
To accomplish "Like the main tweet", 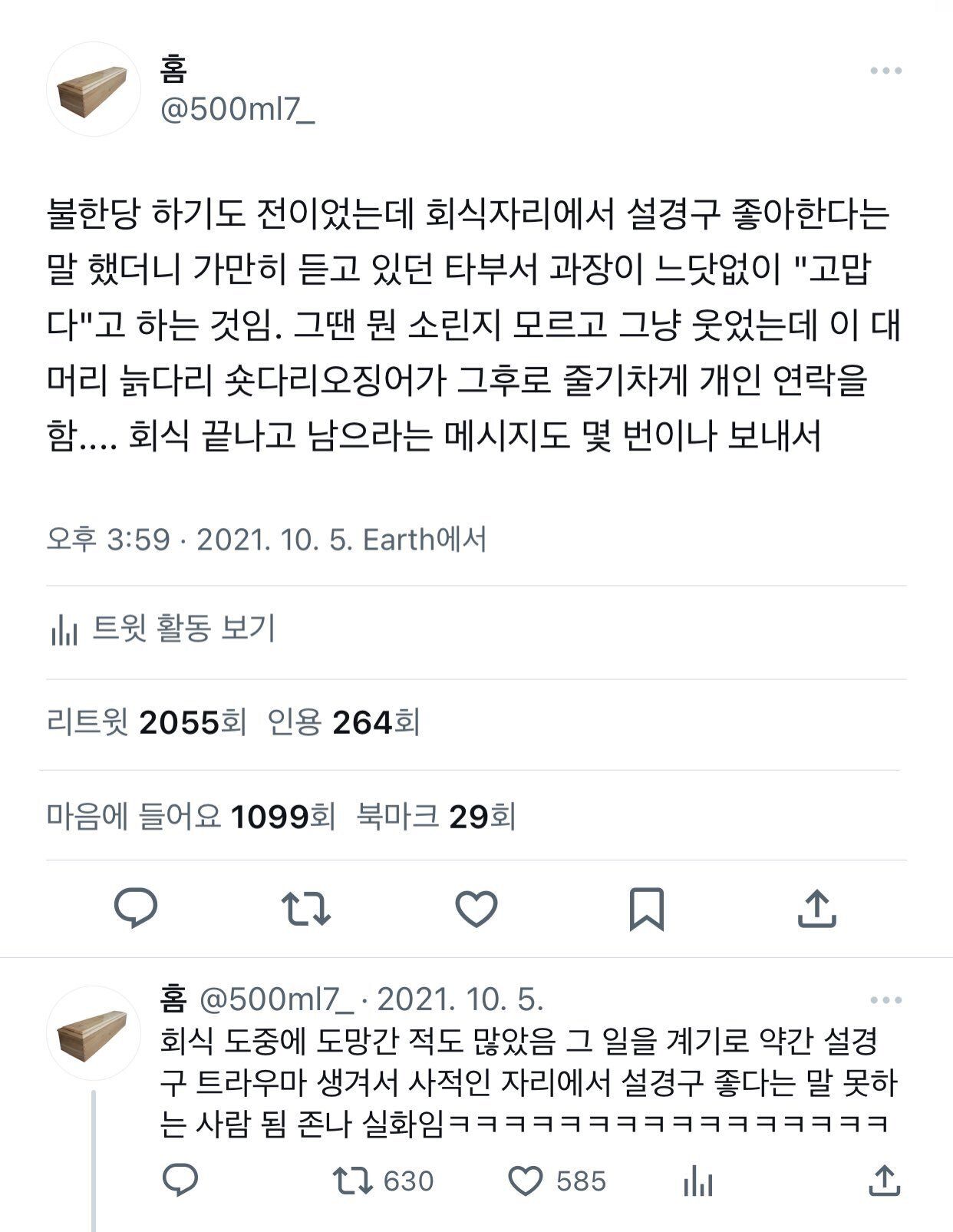I will tap(476, 909).
